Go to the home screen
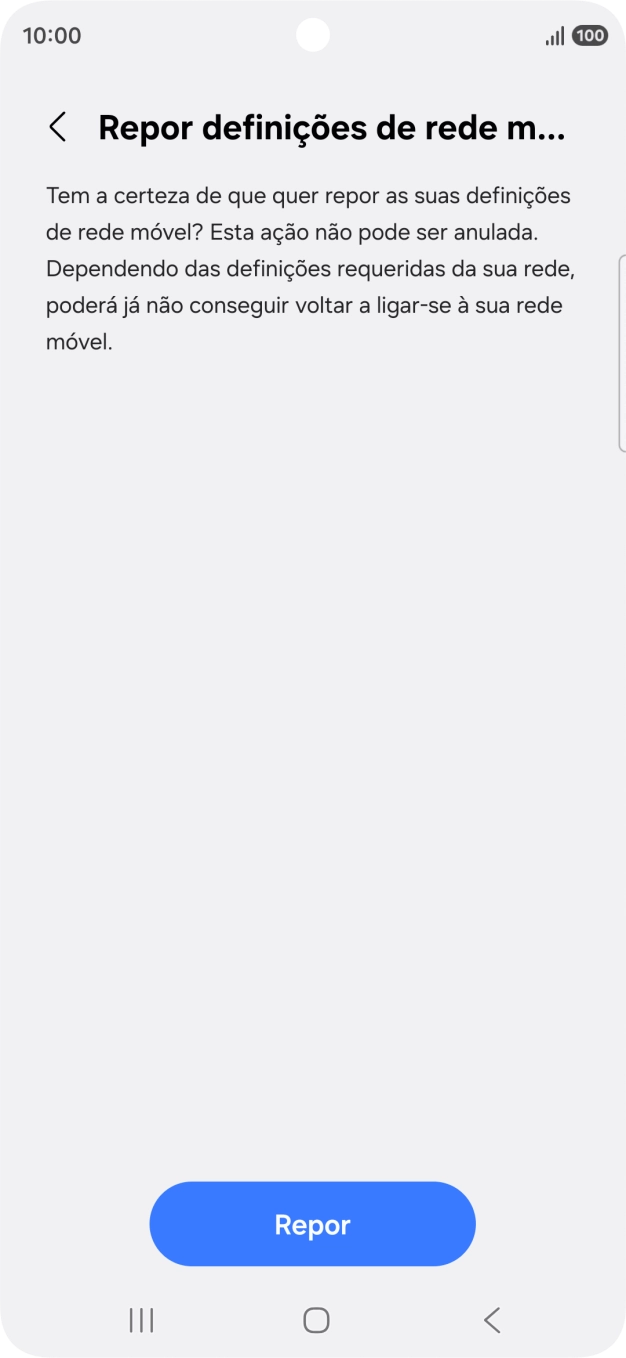This screenshot has width=626, height=1358. 316,1320
